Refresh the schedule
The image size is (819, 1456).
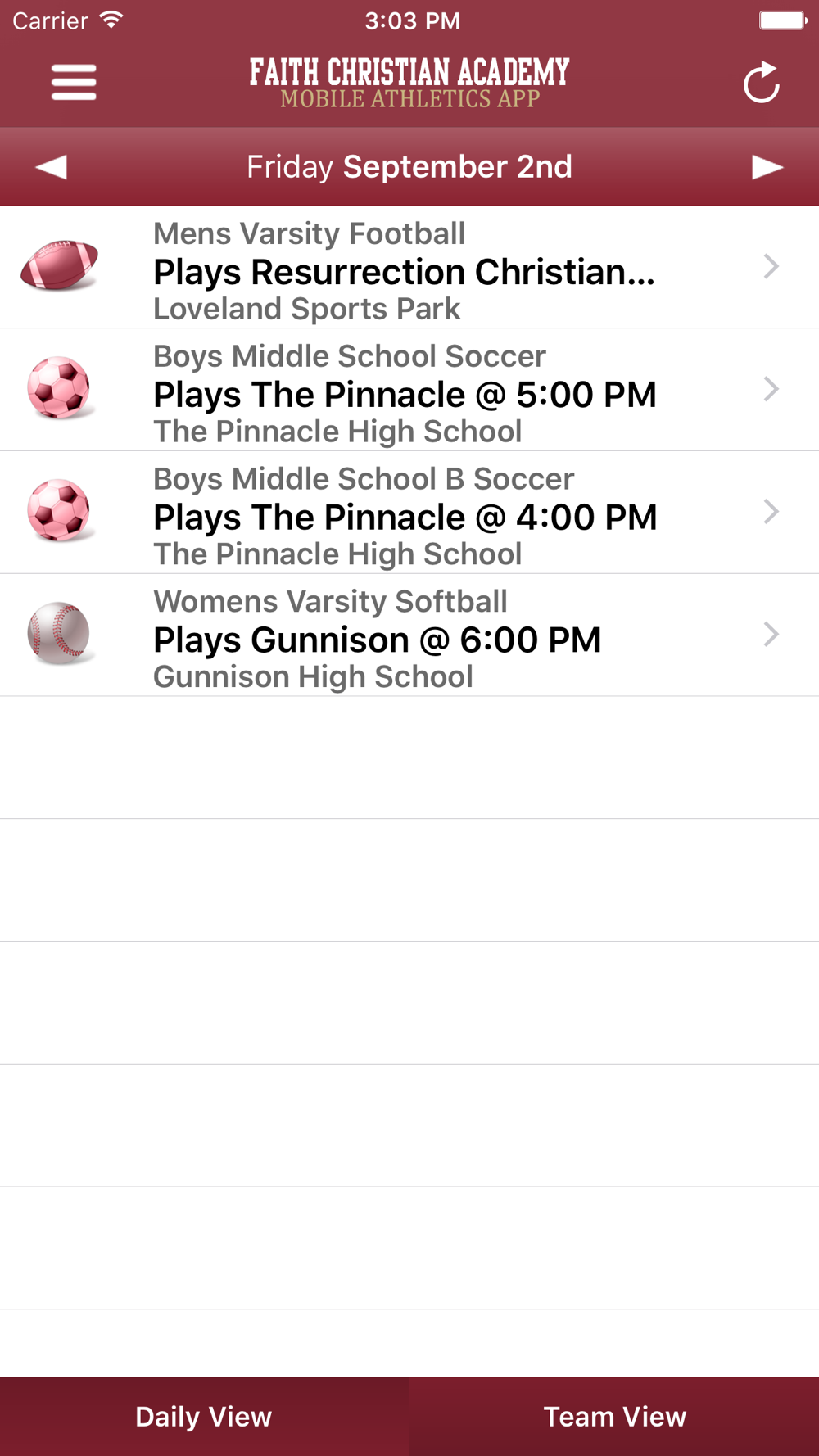761,83
